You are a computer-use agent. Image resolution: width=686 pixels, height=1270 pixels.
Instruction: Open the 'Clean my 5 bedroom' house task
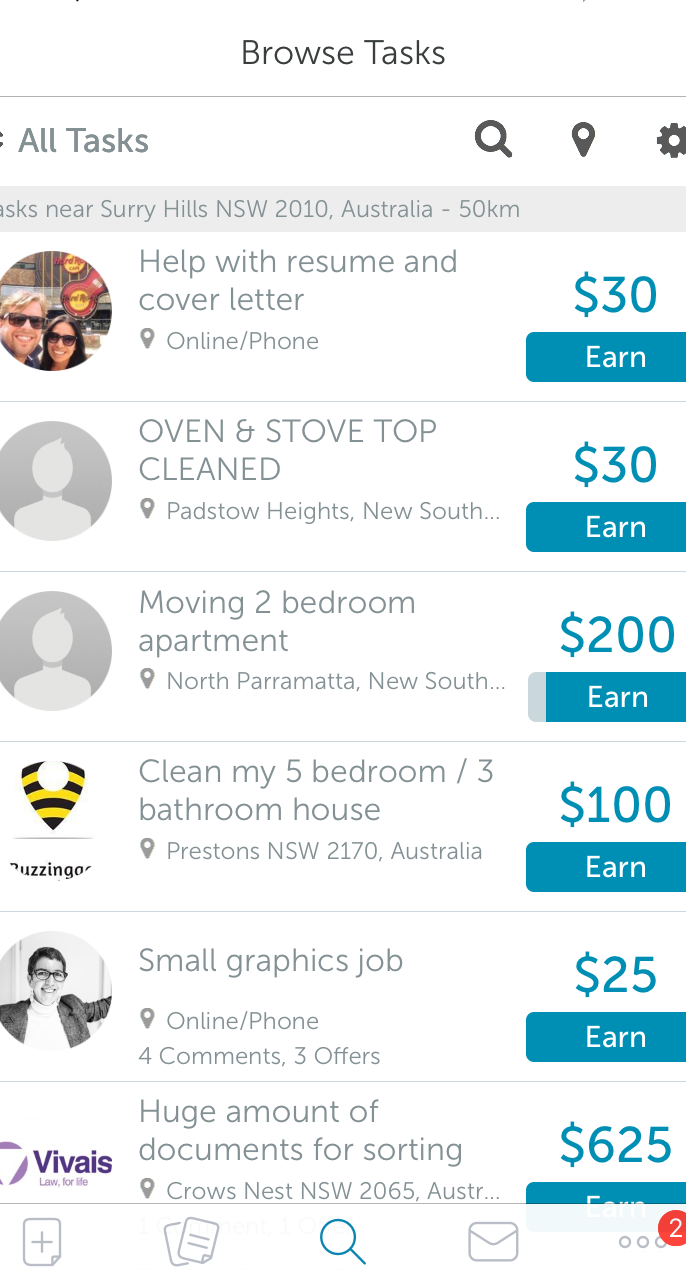316,790
